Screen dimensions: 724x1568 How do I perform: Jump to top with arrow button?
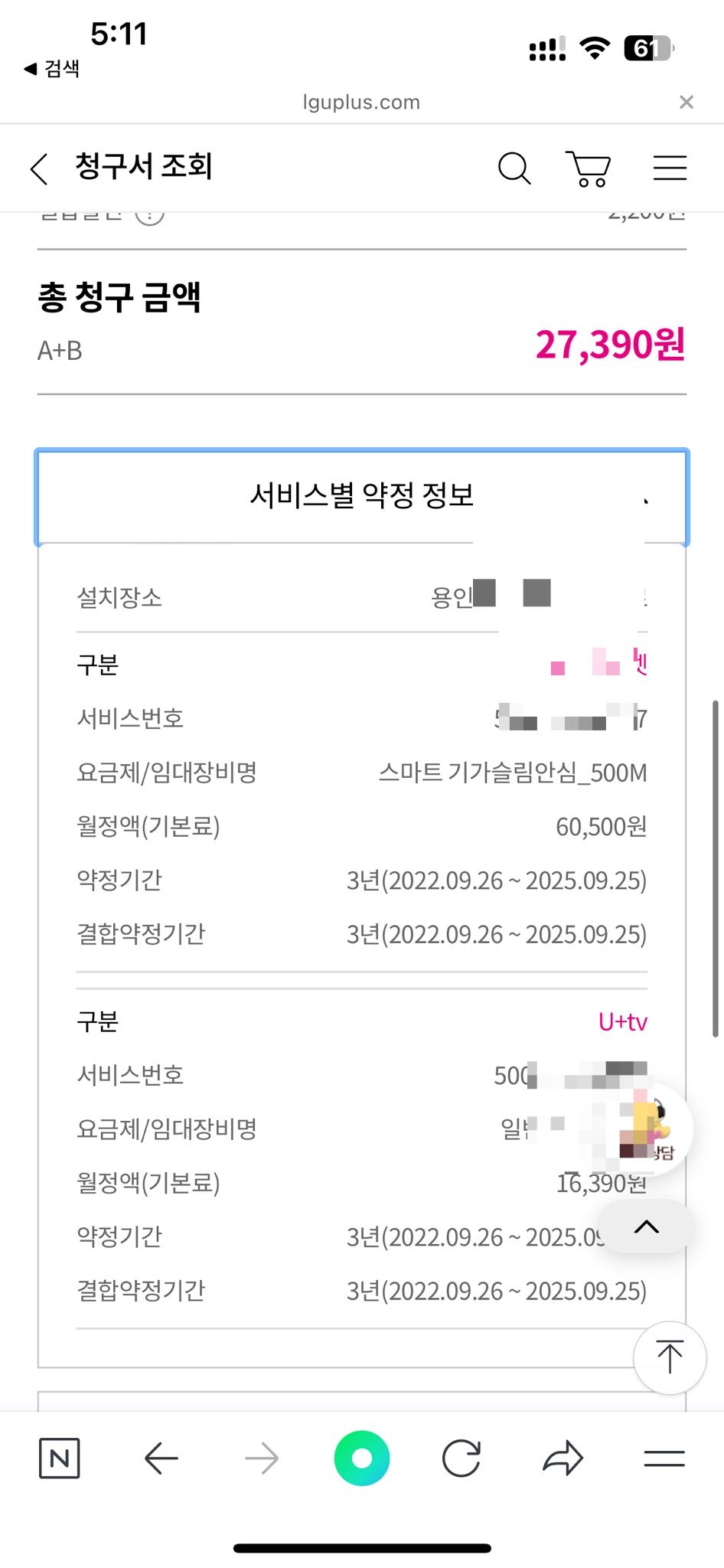tap(670, 1357)
